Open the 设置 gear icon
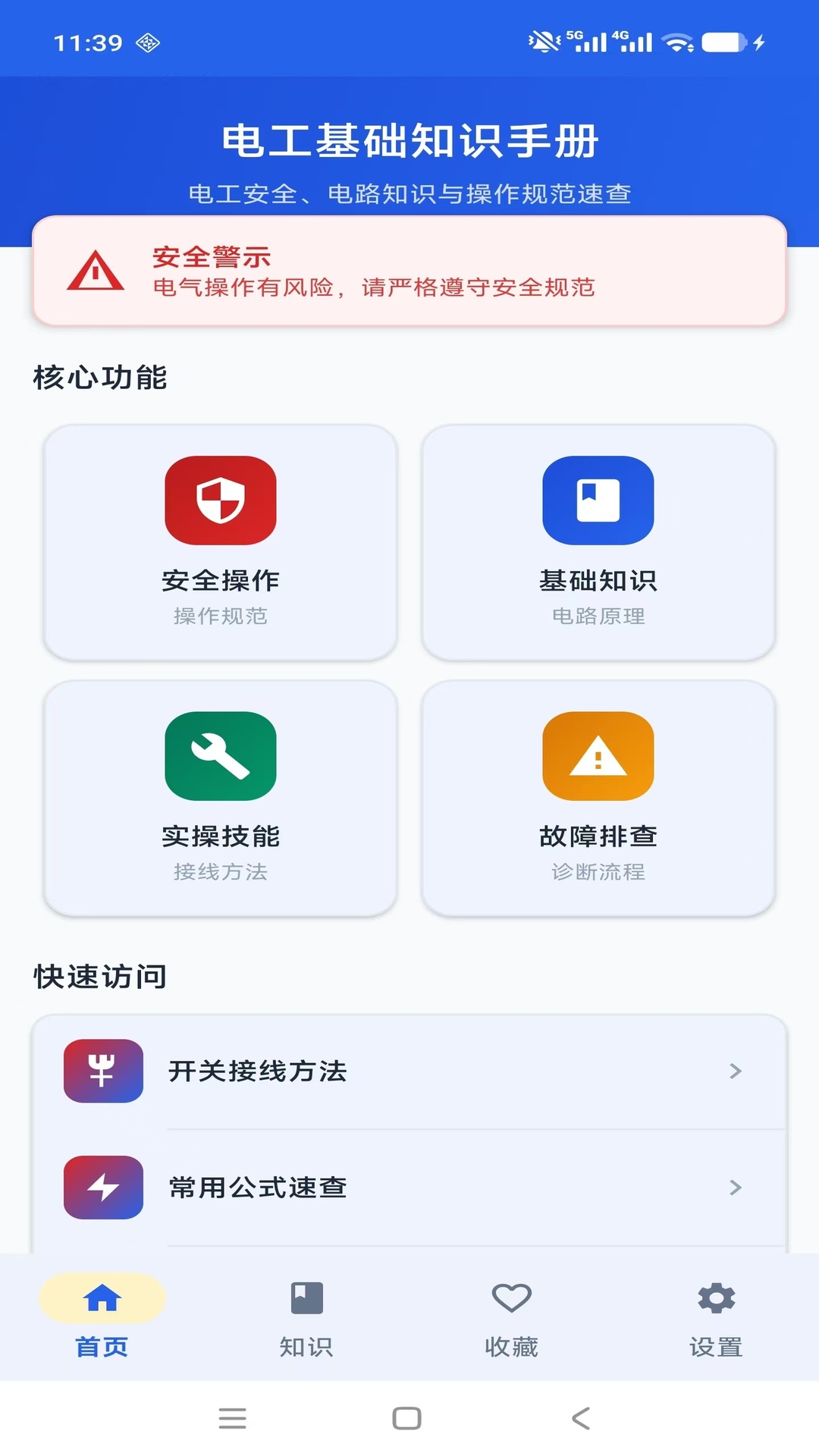 click(717, 1291)
